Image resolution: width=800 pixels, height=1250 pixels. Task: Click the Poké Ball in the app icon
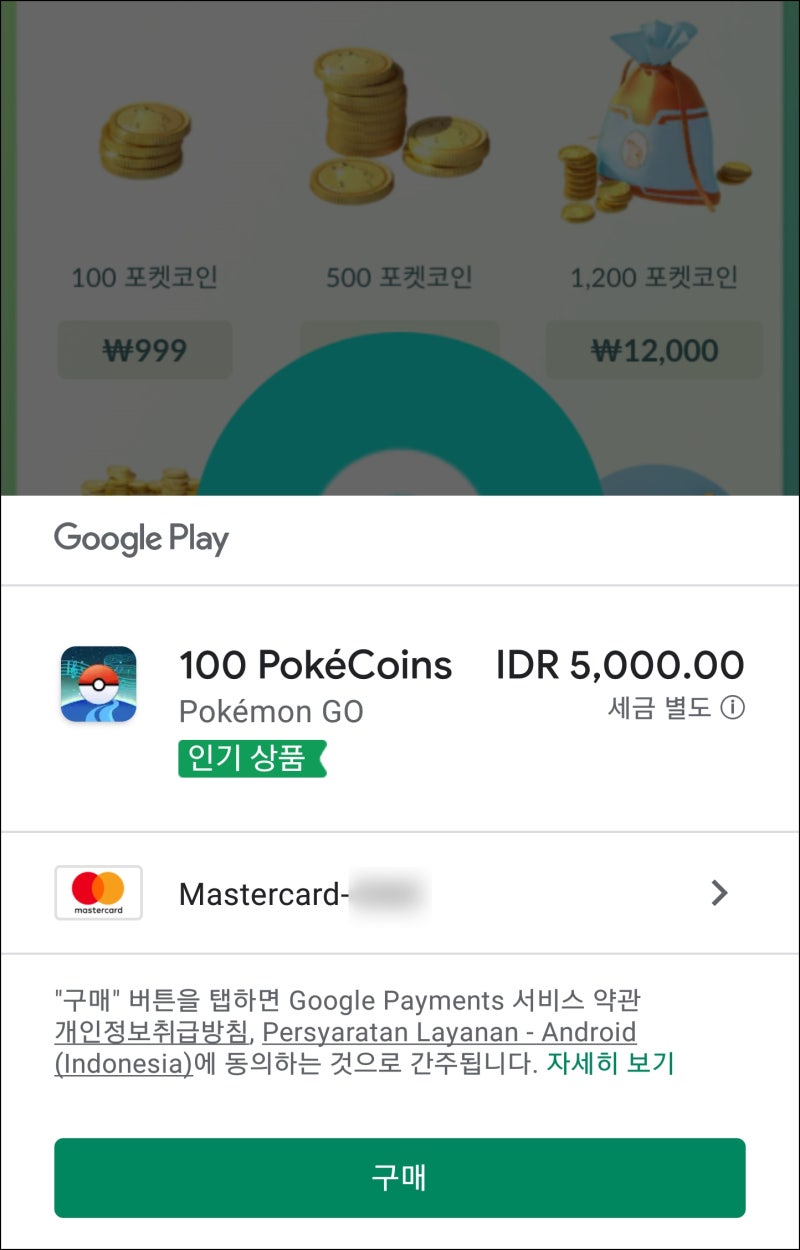point(98,687)
